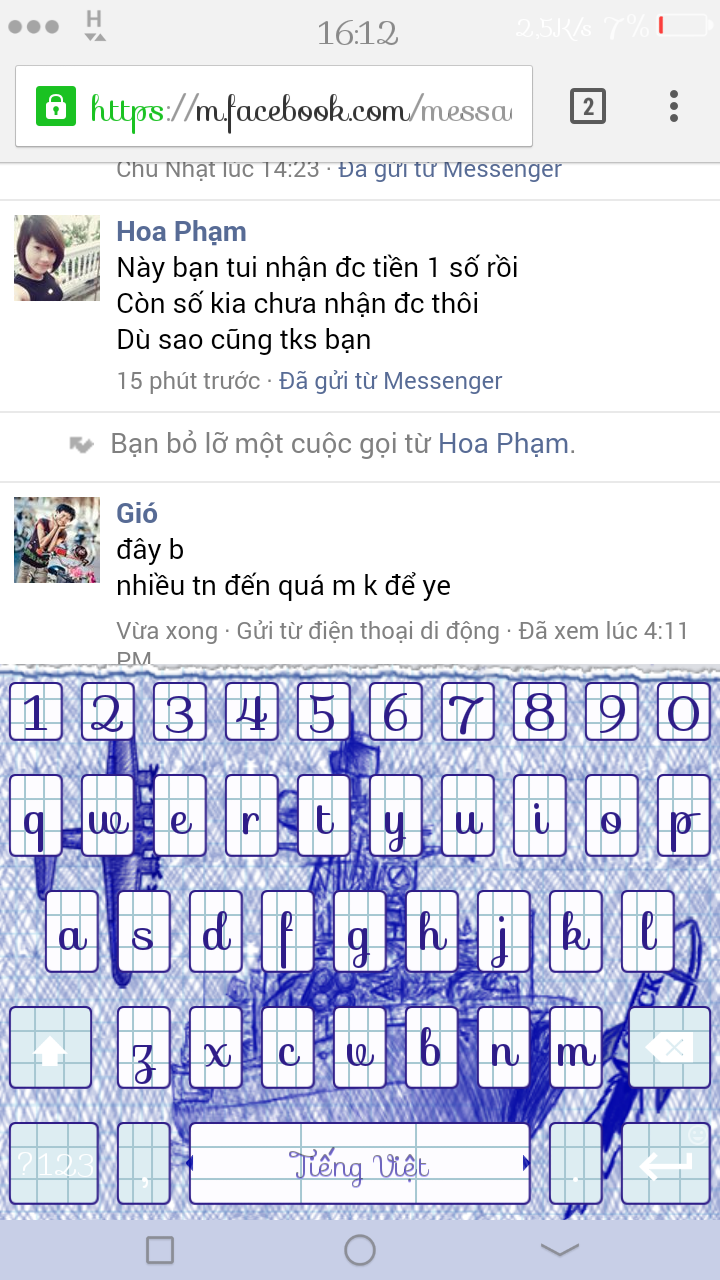Screen dimensions: 720x1280
Task: Open recent apps with square button
Action: [160, 1250]
